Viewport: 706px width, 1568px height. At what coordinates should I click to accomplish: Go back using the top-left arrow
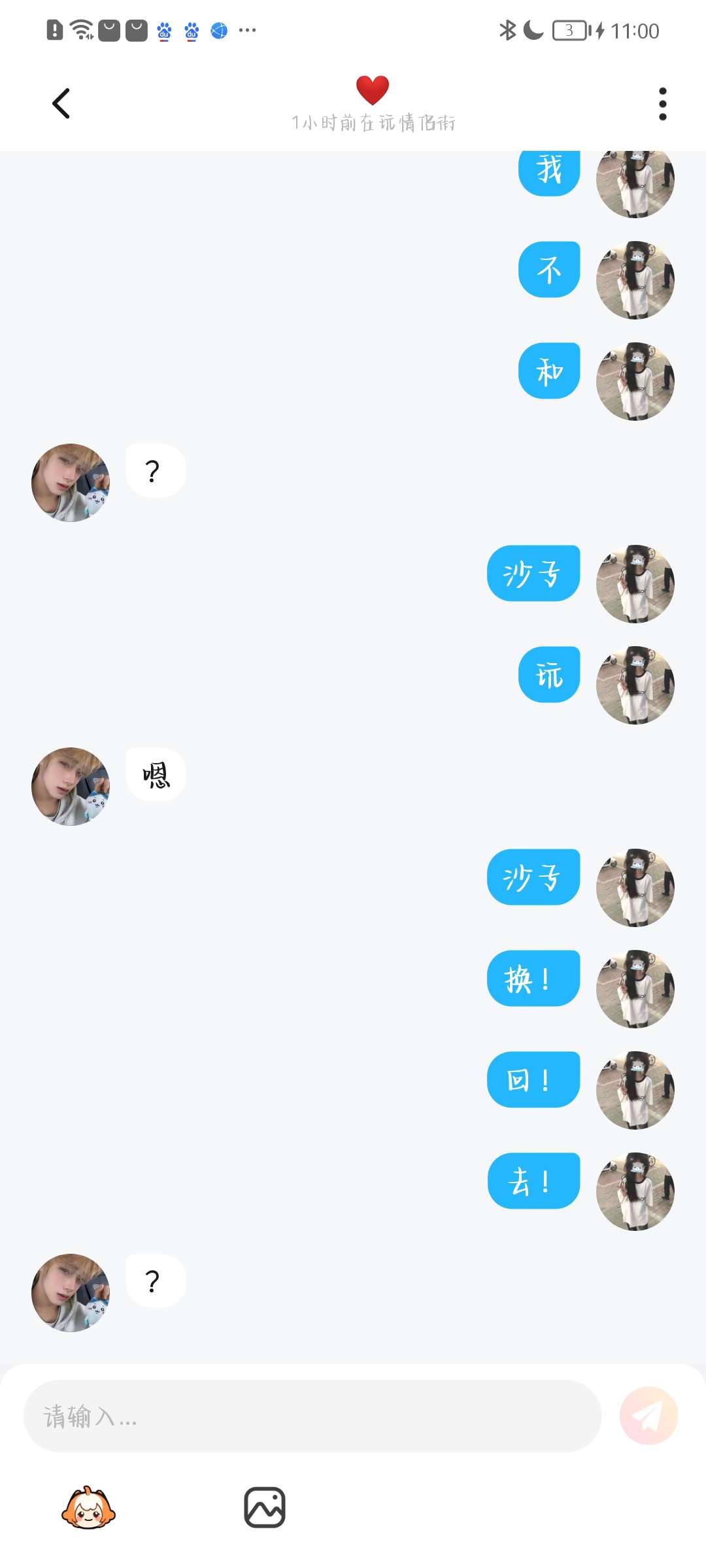(61, 103)
